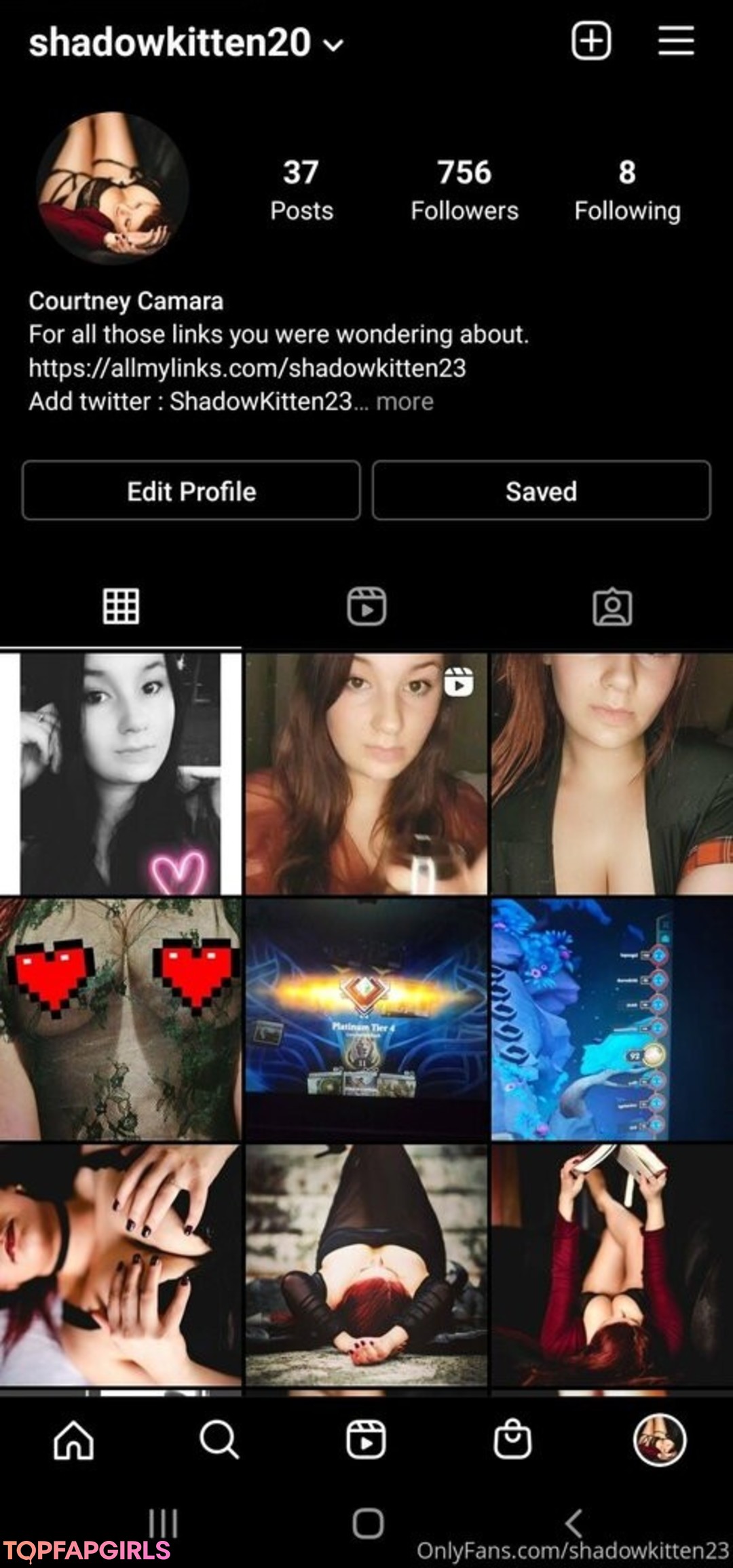
Task: Open the profile picture
Action: (x=113, y=188)
